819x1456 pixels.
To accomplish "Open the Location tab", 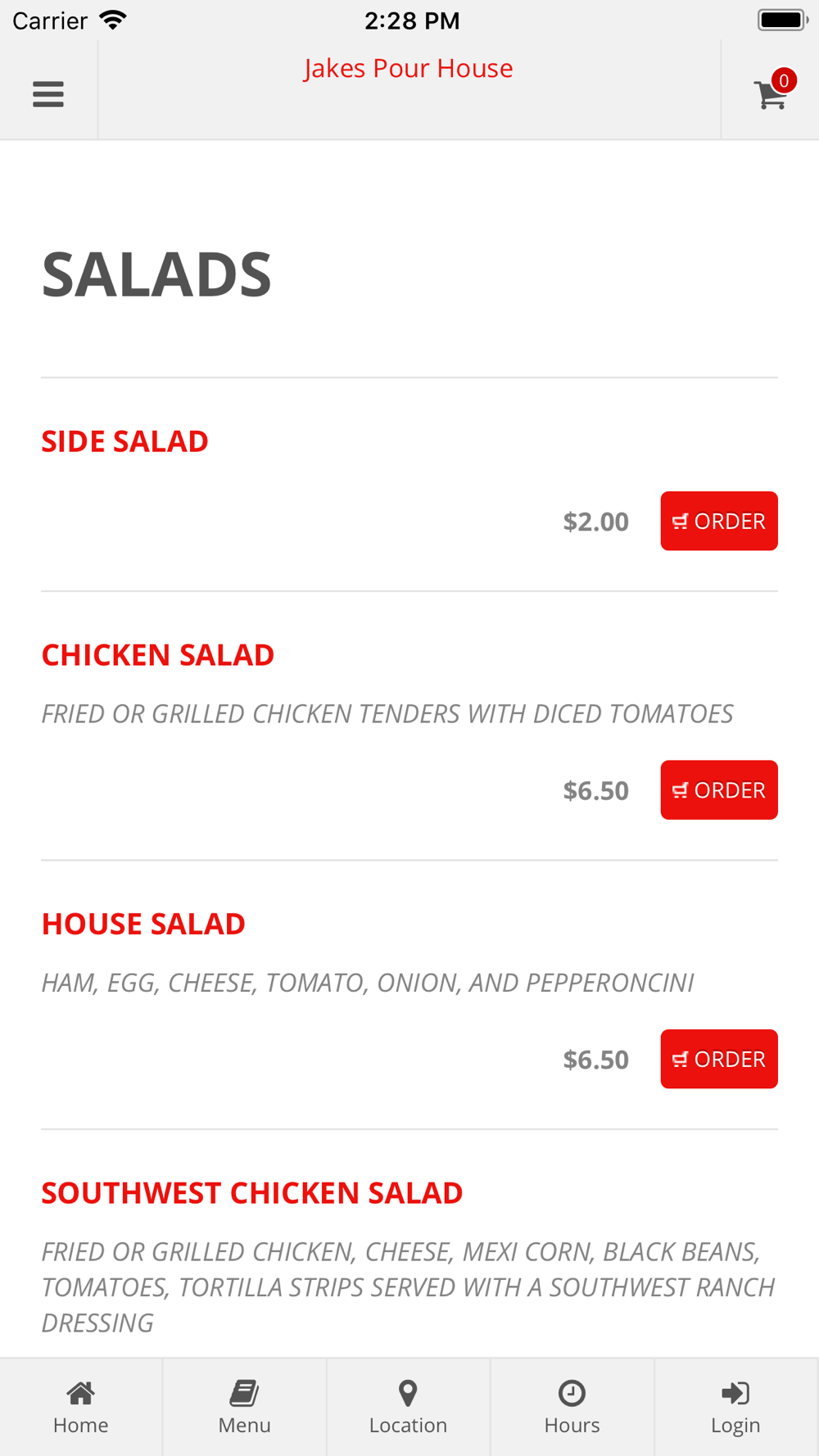I will pyautogui.click(x=409, y=1408).
